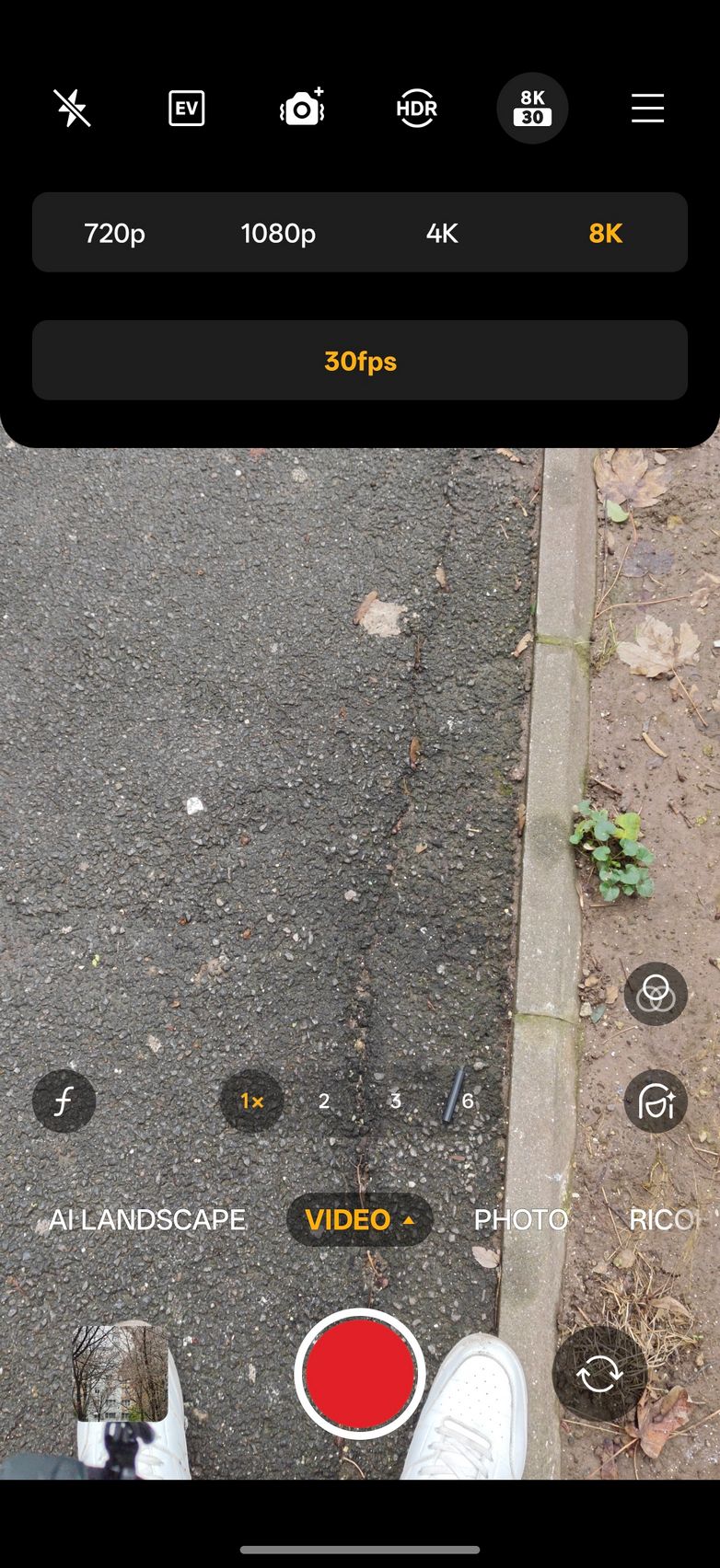Image resolution: width=720 pixels, height=1568 pixels.
Task: Choose 4K video resolution
Action: [x=442, y=233]
